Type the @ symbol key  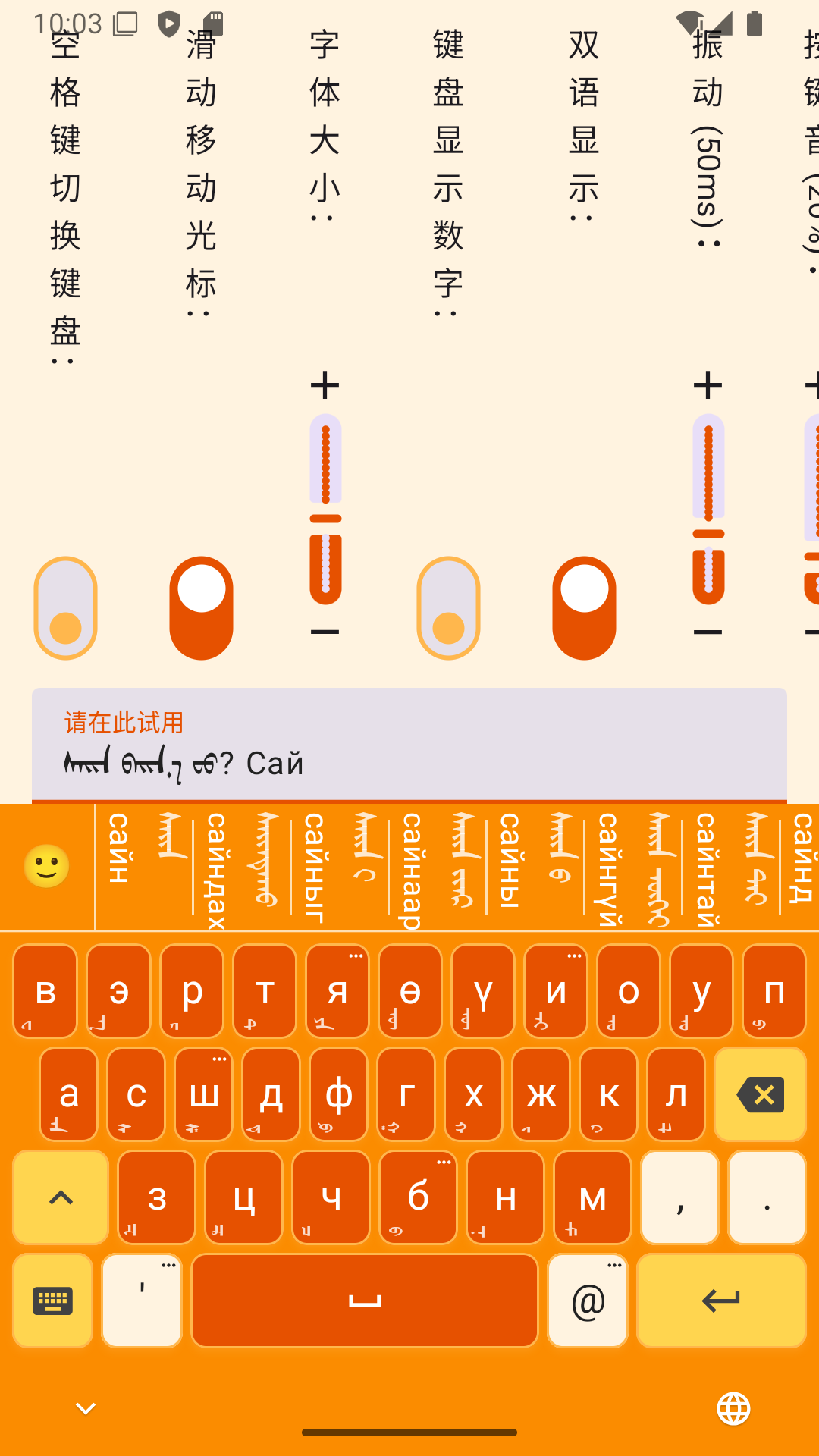(x=588, y=1301)
